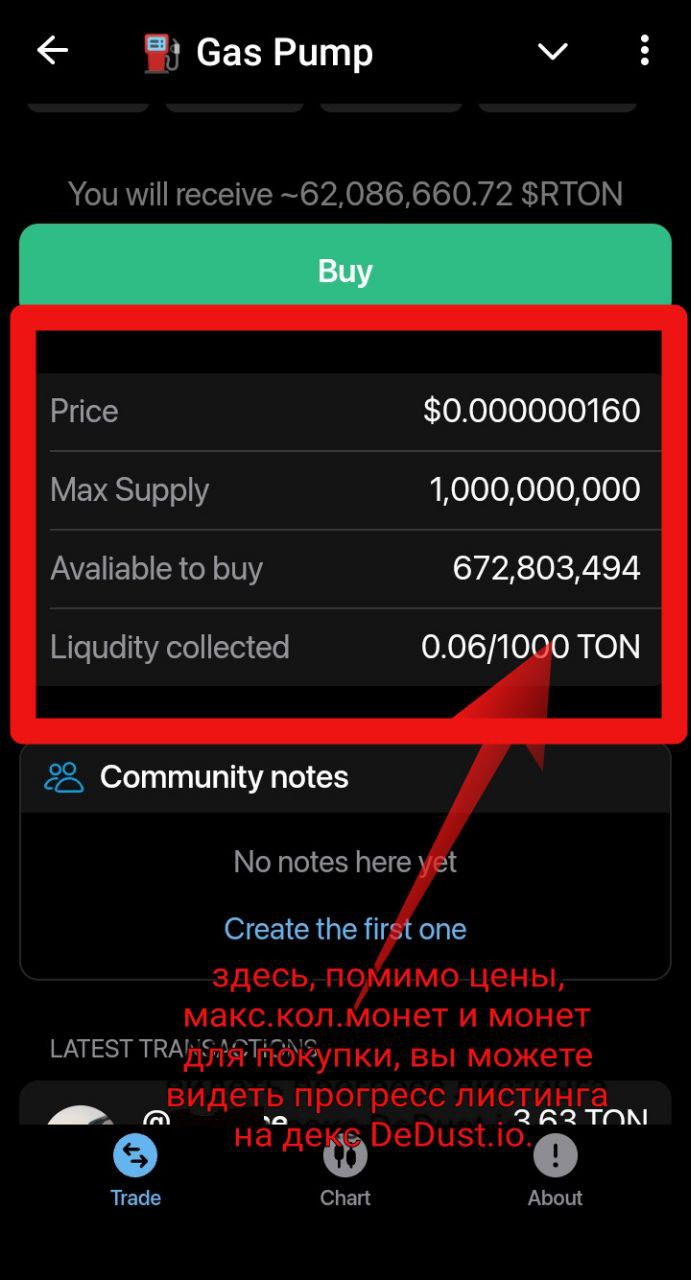The height and width of the screenshot is (1280, 691).
Task: Collapse the Gas Pump mini app window
Action: pyautogui.click(x=552, y=51)
